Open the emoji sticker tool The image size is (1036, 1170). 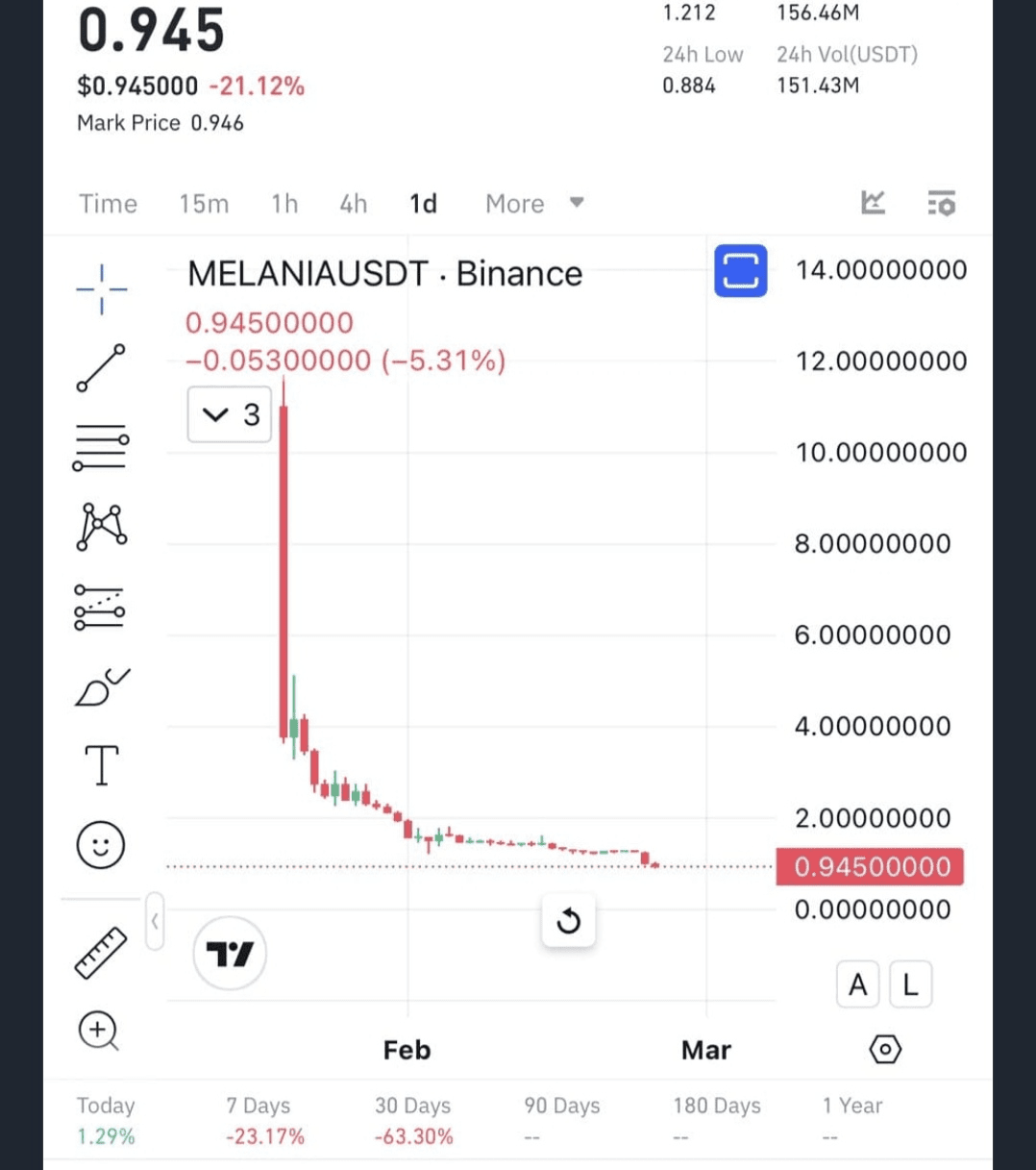coord(101,845)
